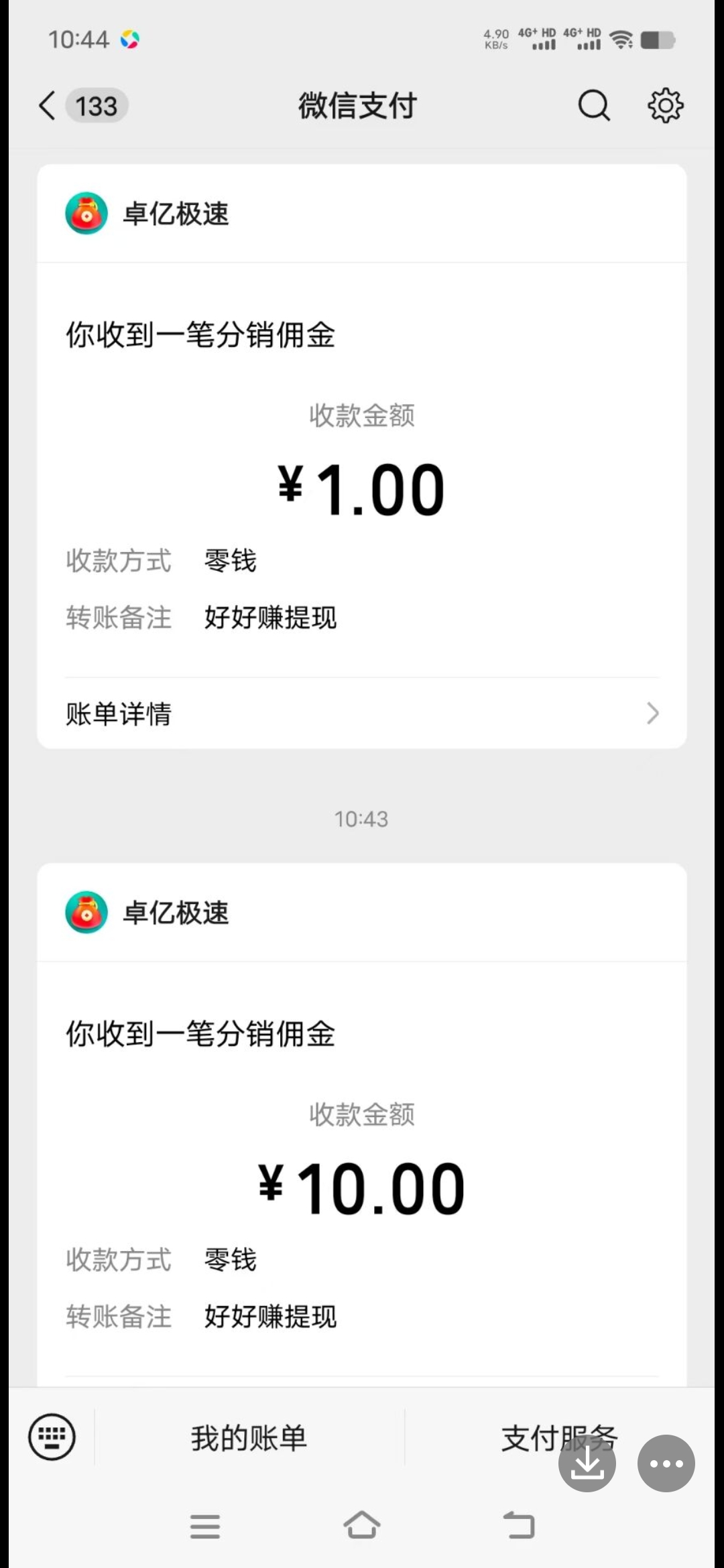Open search in WeChat Pay
724x1568 pixels.
(594, 106)
